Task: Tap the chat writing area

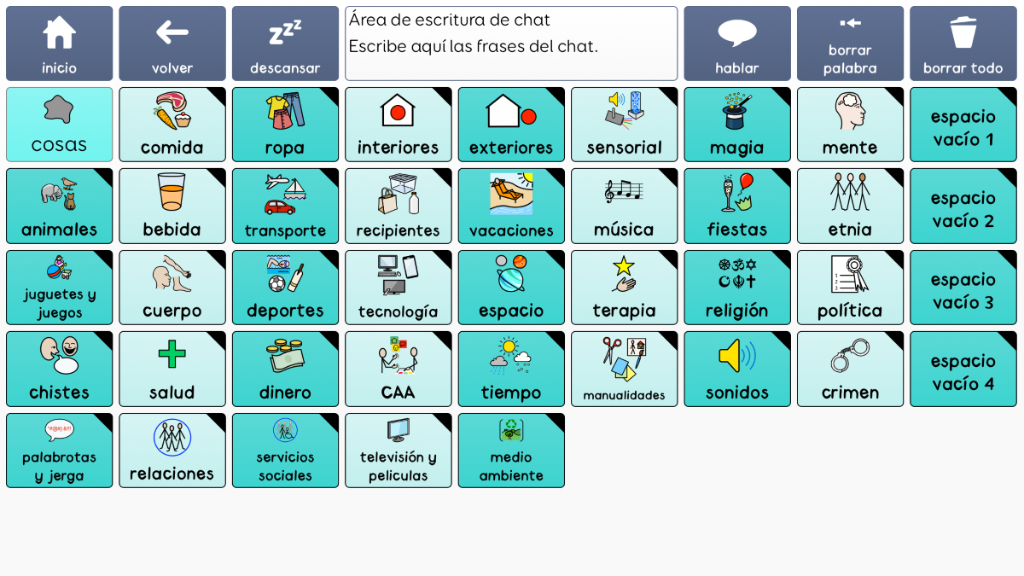Action: [511, 44]
